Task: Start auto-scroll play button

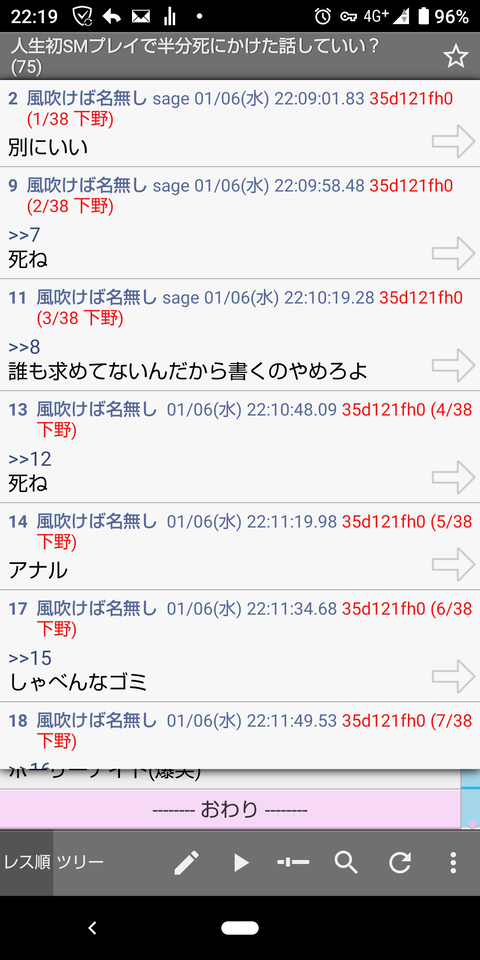Action: tap(241, 863)
